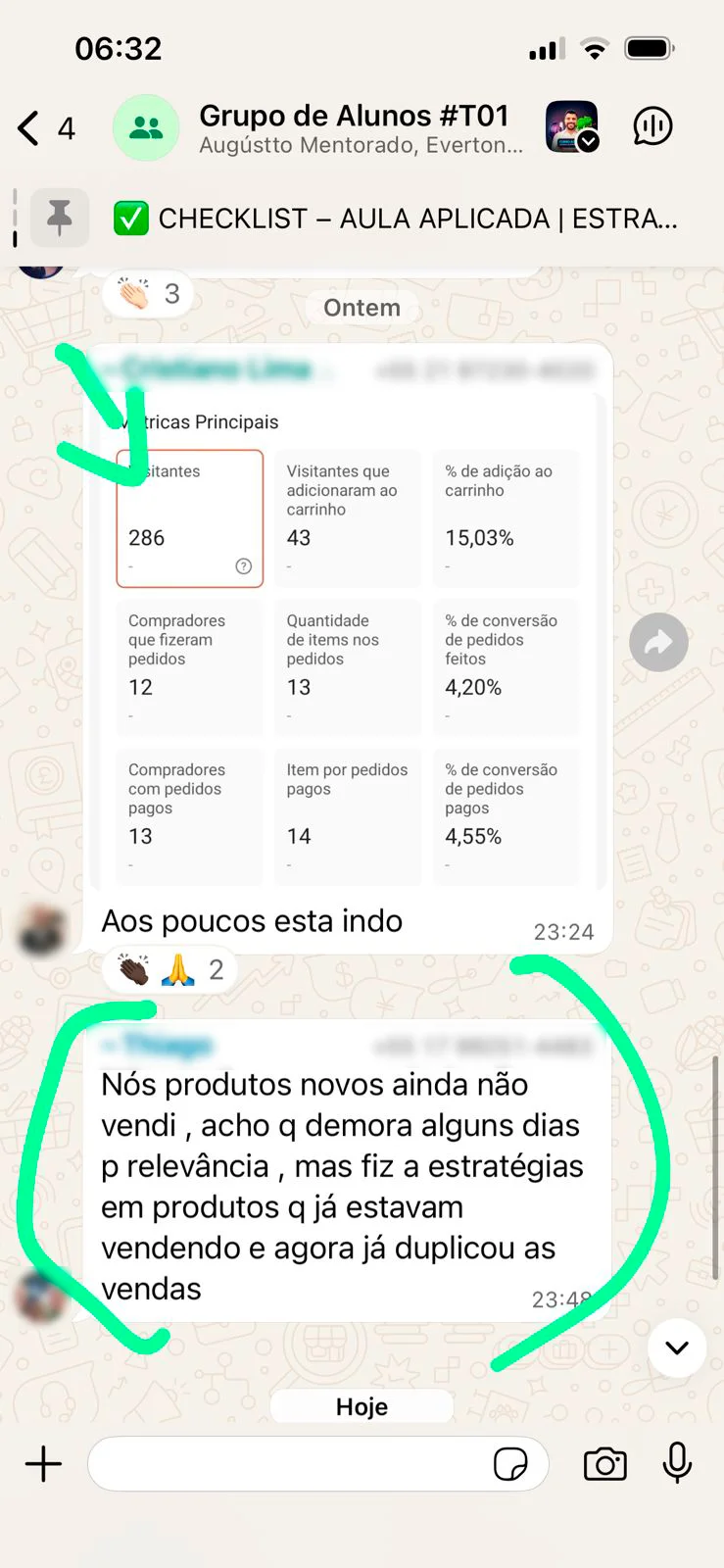Open the plus attachment menu
The width and height of the screenshot is (724, 1568).
(43, 1464)
